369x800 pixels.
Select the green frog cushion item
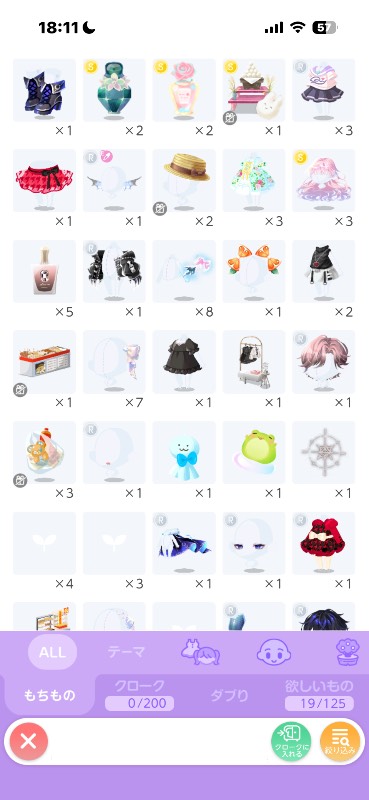point(254,453)
